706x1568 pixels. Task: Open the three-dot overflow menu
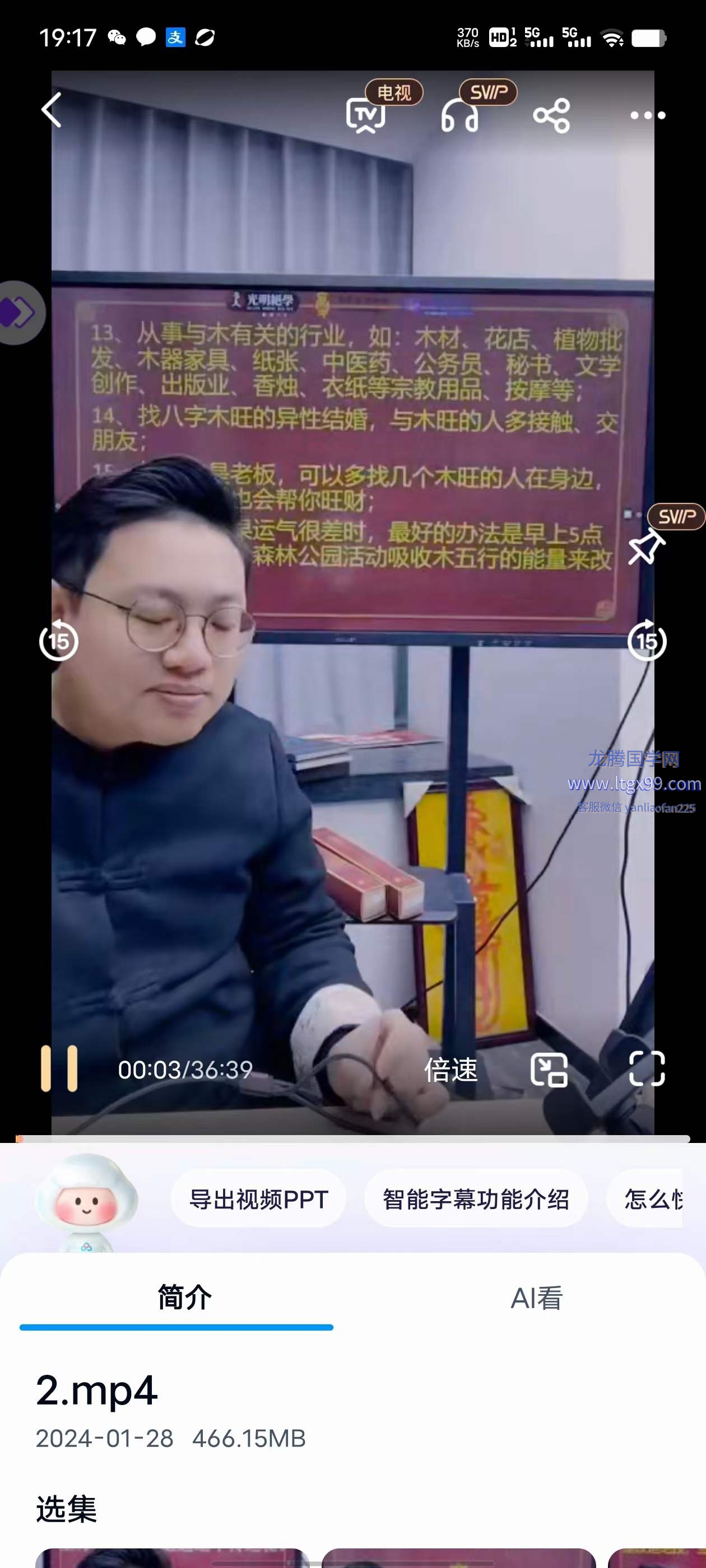point(648,116)
